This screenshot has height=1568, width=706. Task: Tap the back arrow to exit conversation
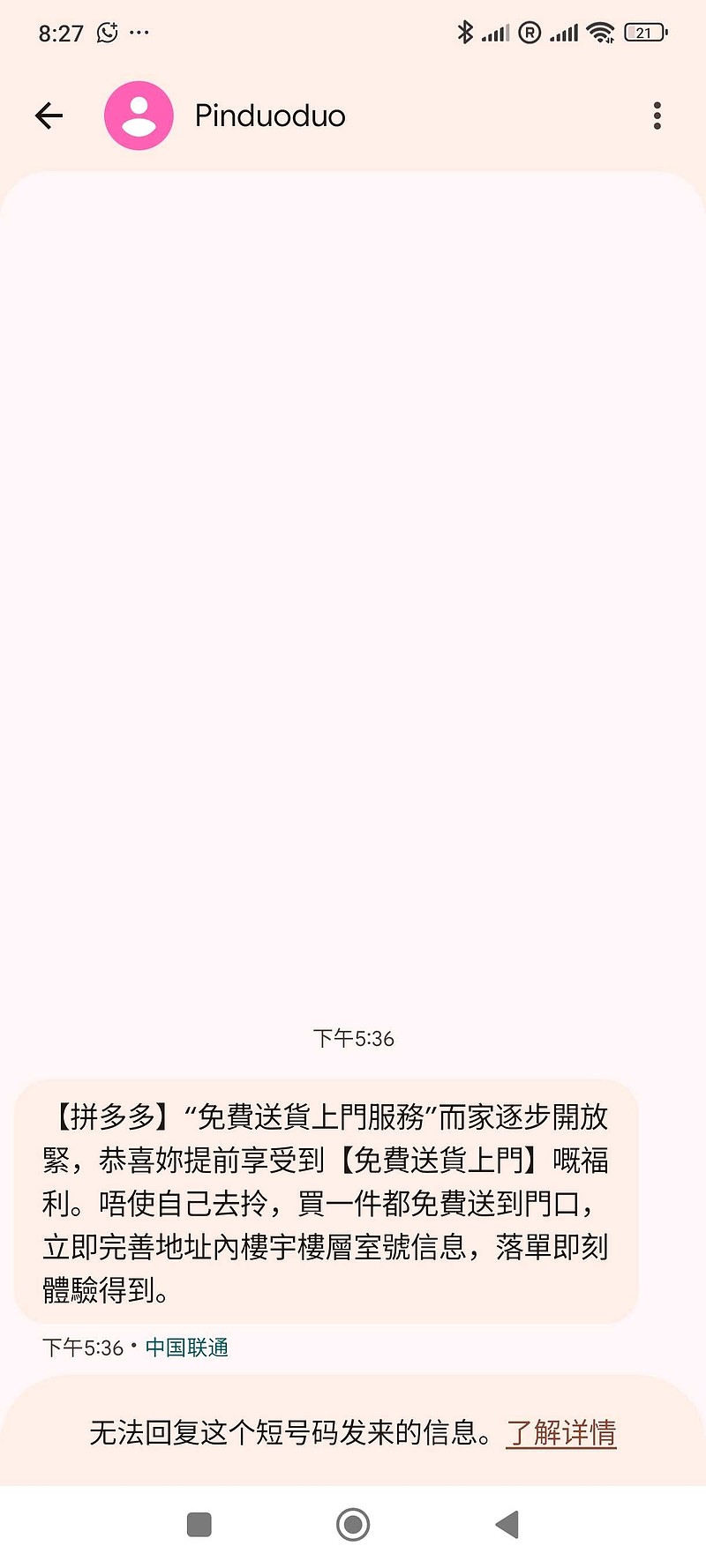(x=49, y=115)
